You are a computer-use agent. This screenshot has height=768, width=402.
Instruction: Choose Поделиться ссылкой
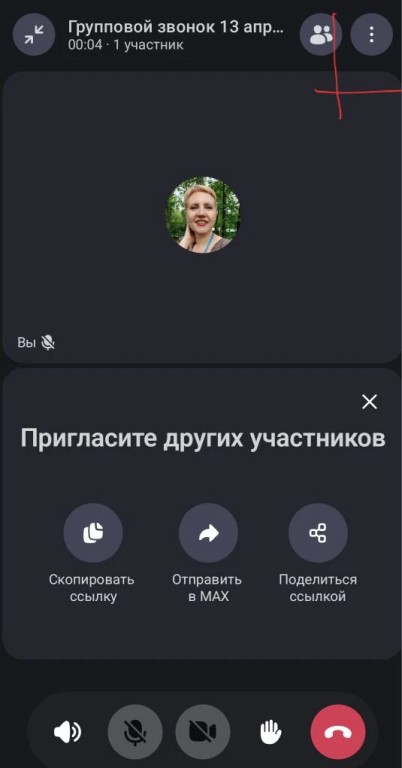pos(318,532)
